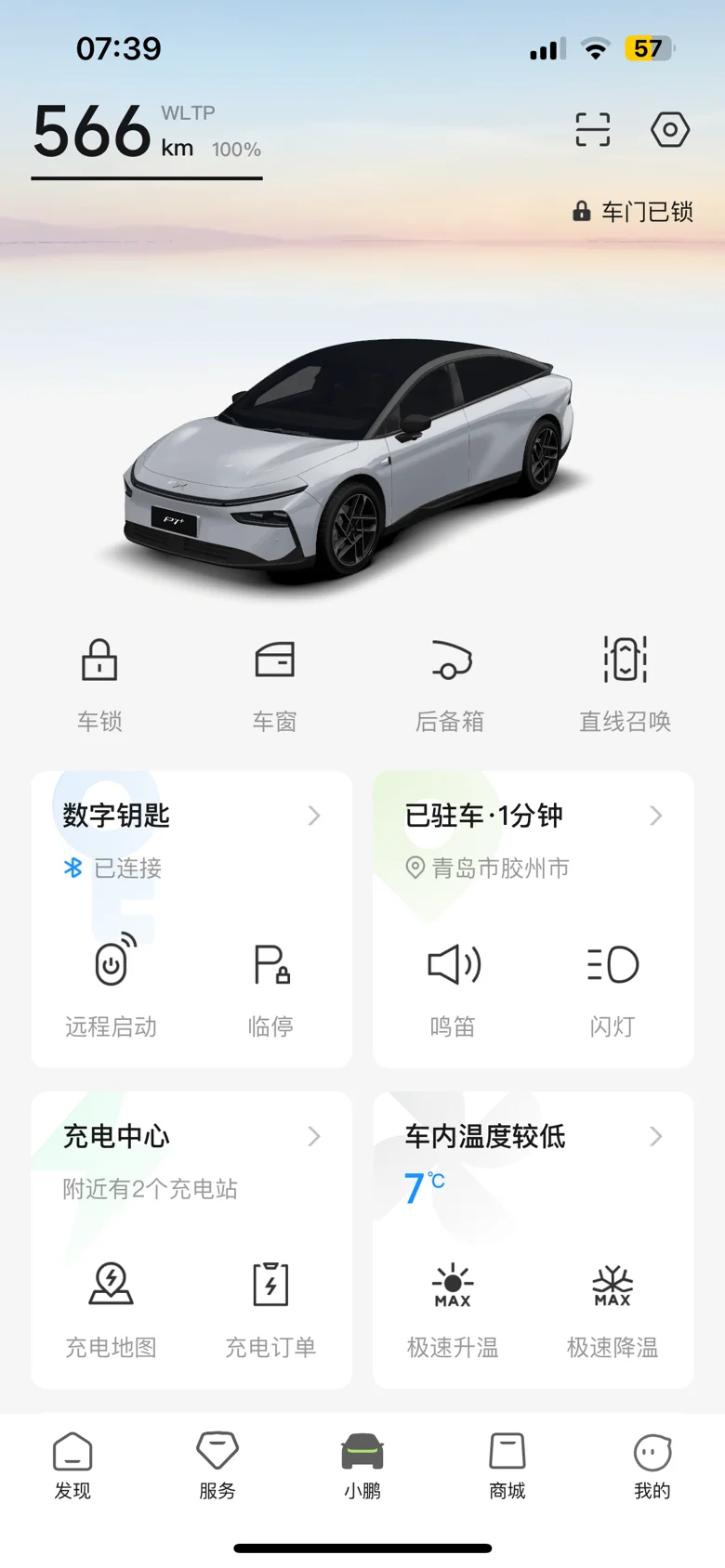Activate 临停 temporary parking

271,985
